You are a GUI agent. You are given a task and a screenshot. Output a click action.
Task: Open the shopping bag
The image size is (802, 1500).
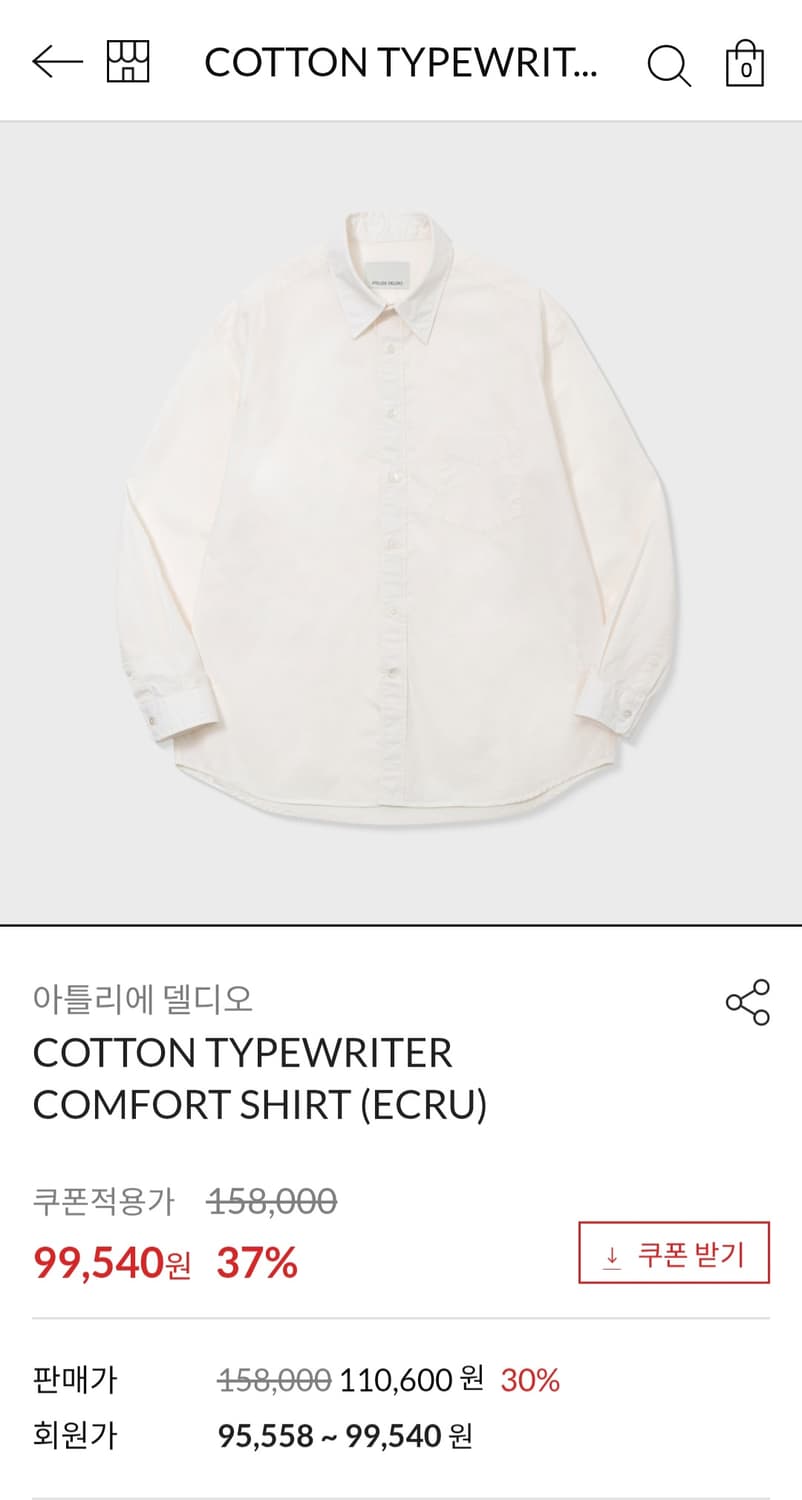pos(745,64)
